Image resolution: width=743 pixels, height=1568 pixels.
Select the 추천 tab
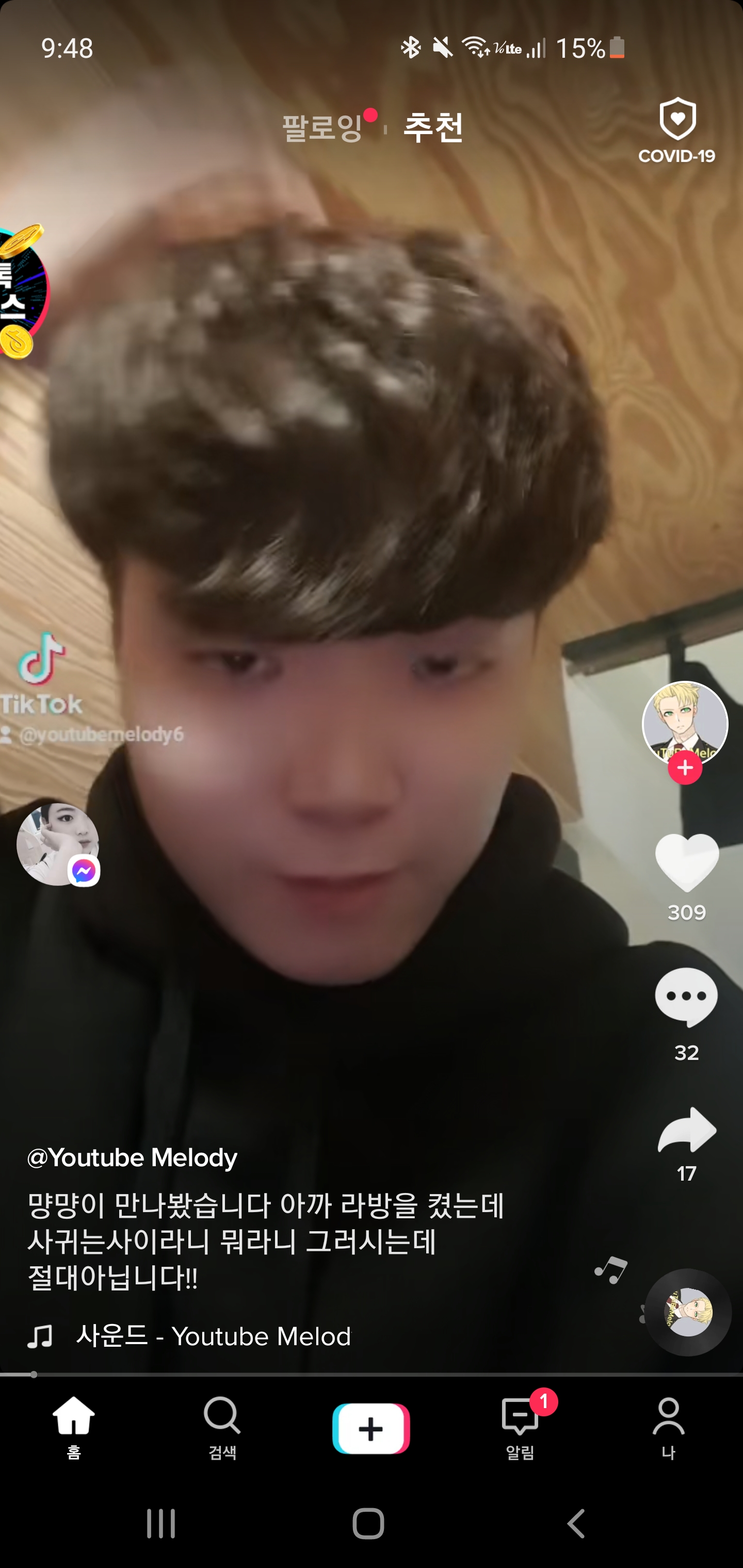[433, 128]
